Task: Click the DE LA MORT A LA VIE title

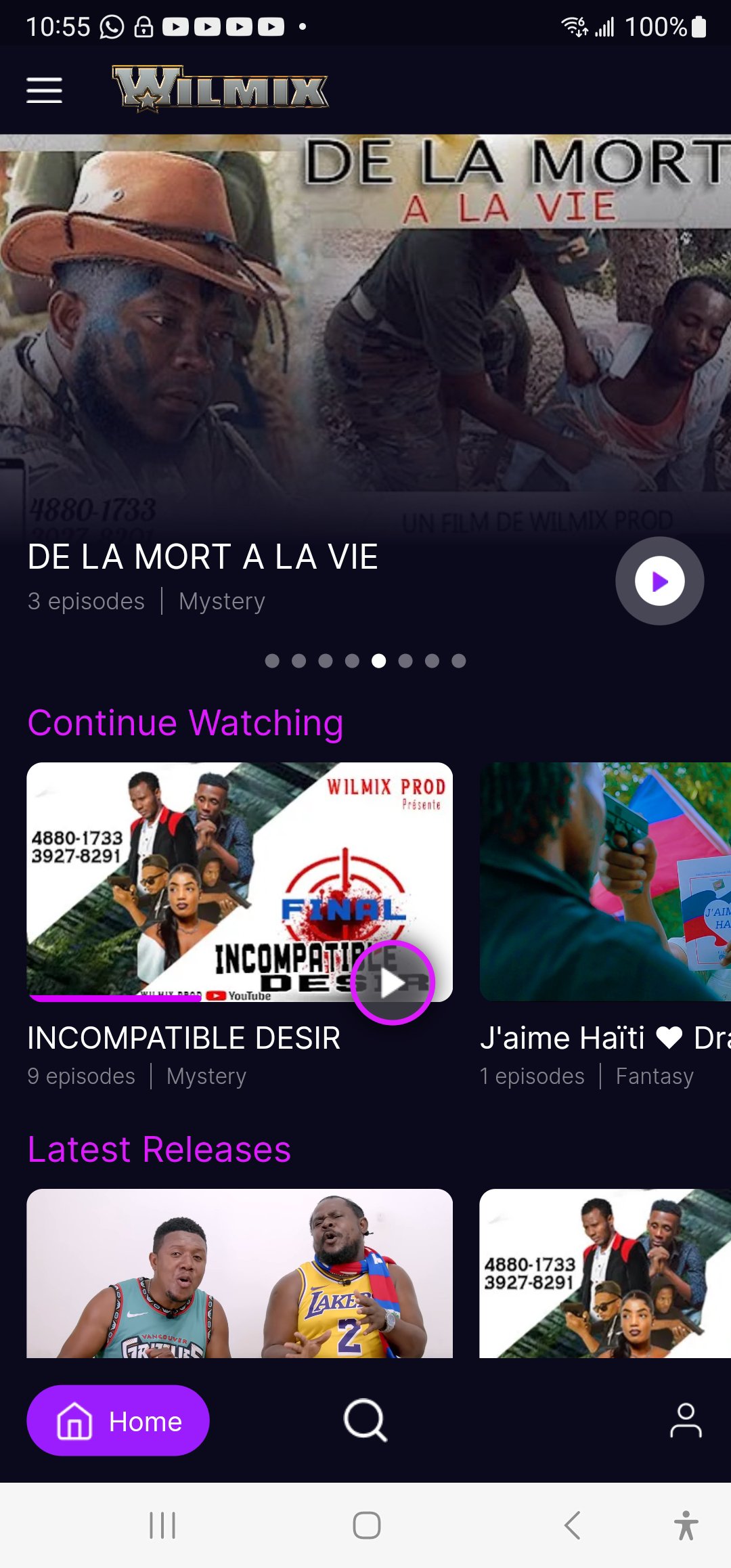Action: coord(202,558)
